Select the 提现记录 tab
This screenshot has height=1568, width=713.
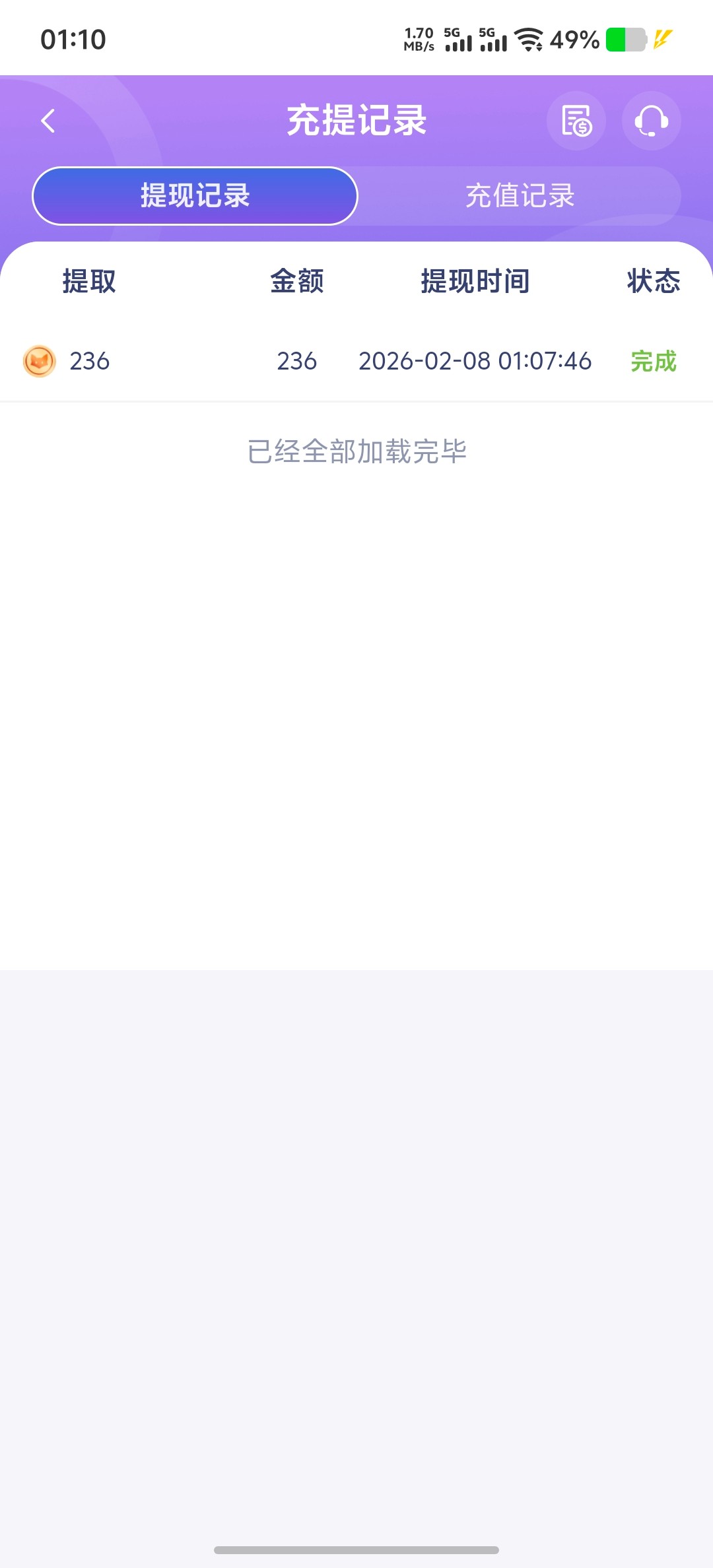coord(194,195)
